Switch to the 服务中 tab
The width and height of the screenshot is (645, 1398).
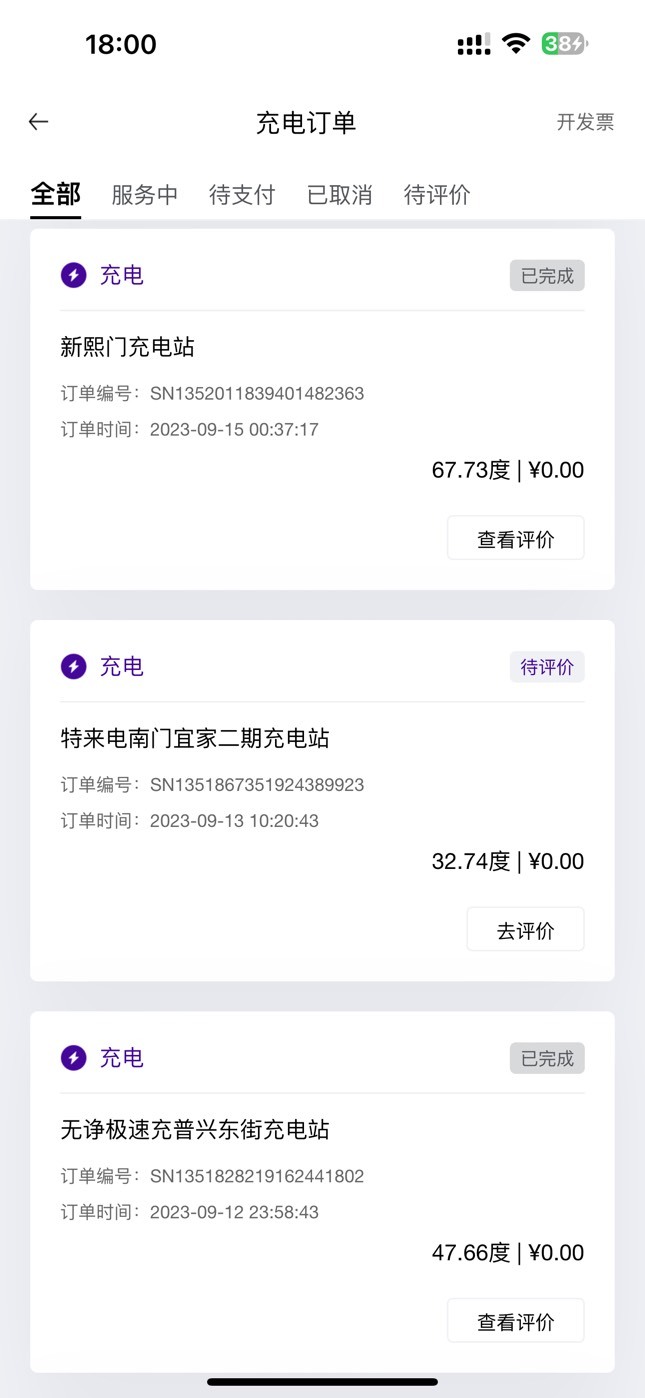coord(144,195)
